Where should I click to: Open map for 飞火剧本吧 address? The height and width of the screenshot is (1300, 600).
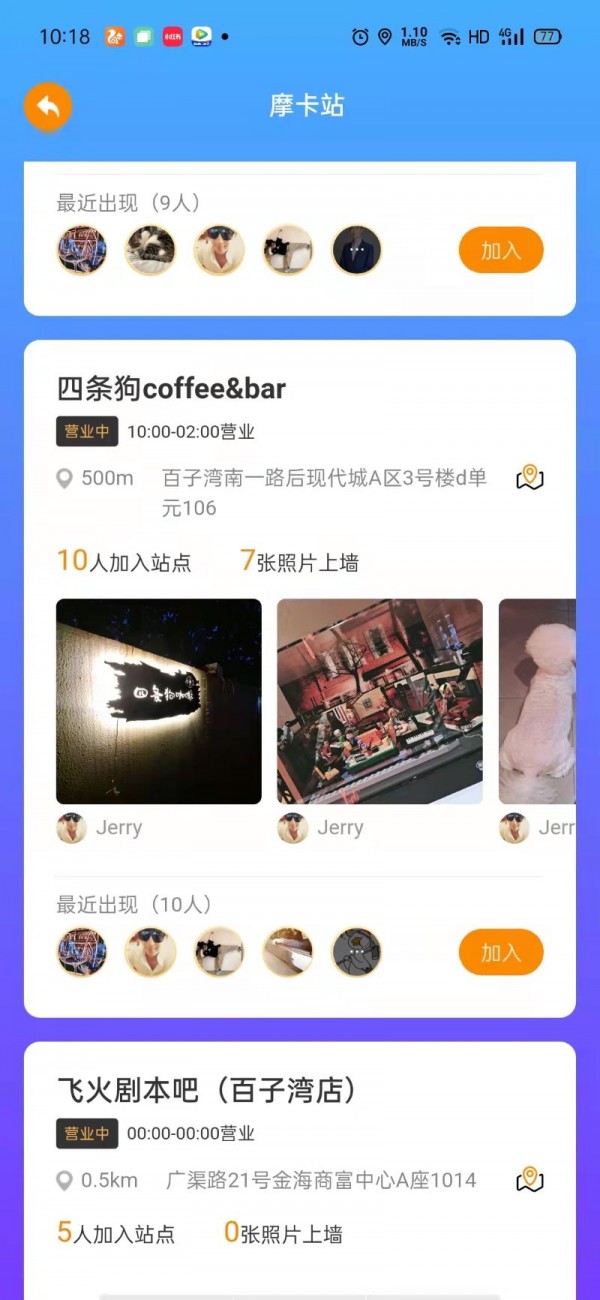pos(530,1180)
